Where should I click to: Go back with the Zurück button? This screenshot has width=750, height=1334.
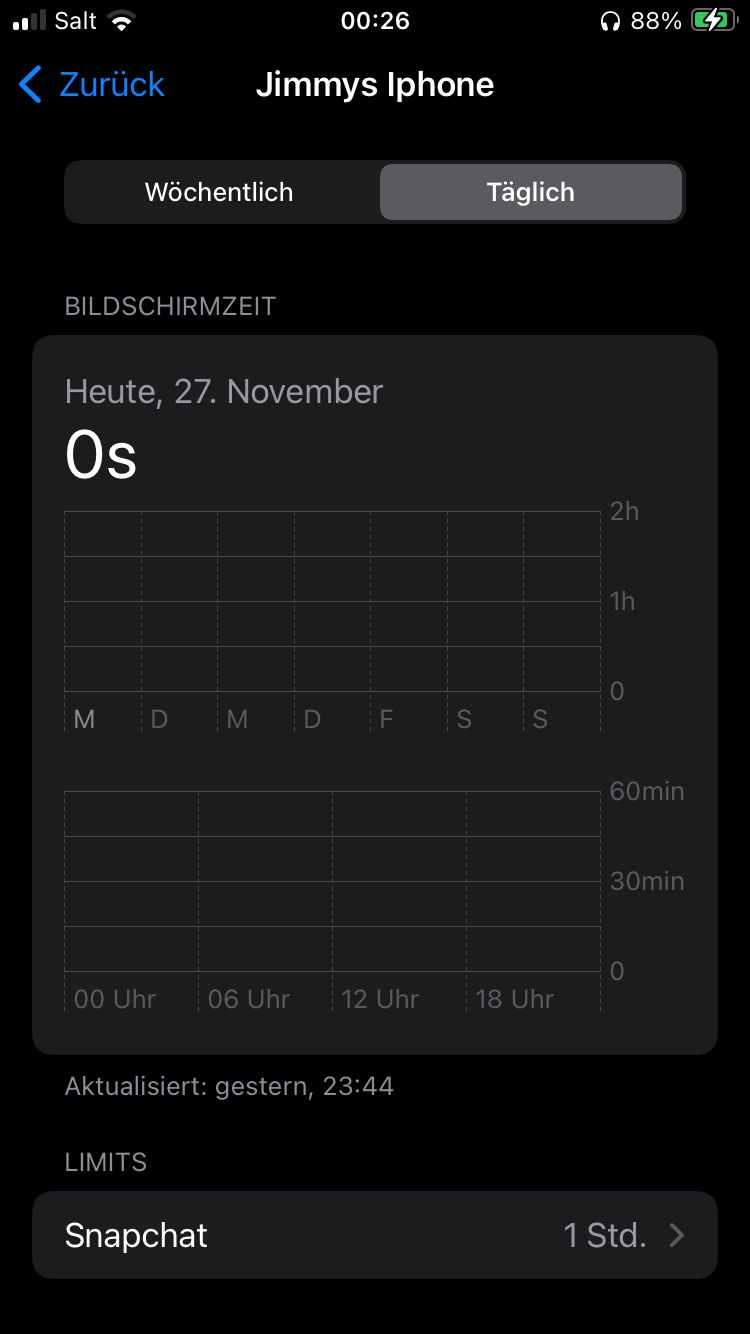pyautogui.click(x=92, y=85)
